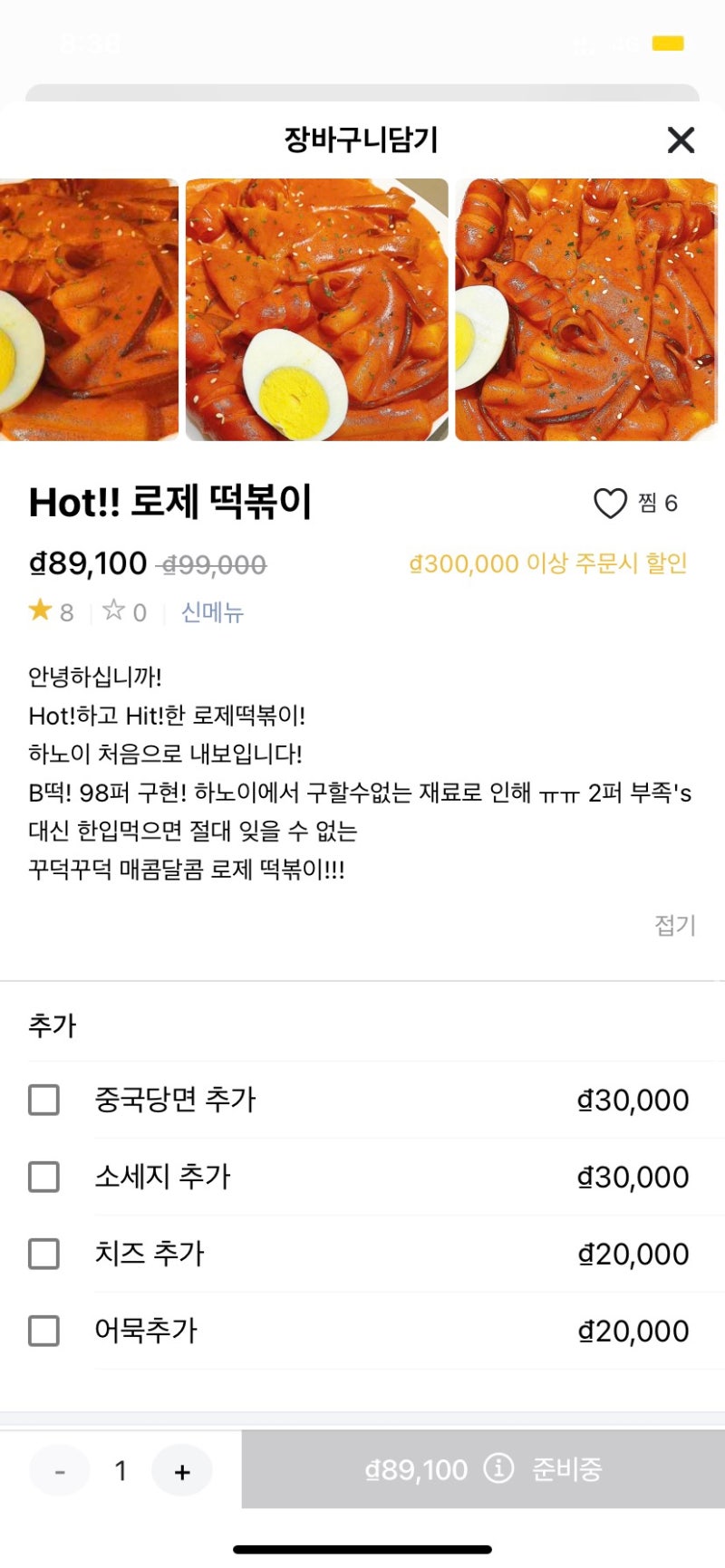Screen dimensions: 725x1568
Task: Tap the info icon next to the price
Action: pos(497,1471)
